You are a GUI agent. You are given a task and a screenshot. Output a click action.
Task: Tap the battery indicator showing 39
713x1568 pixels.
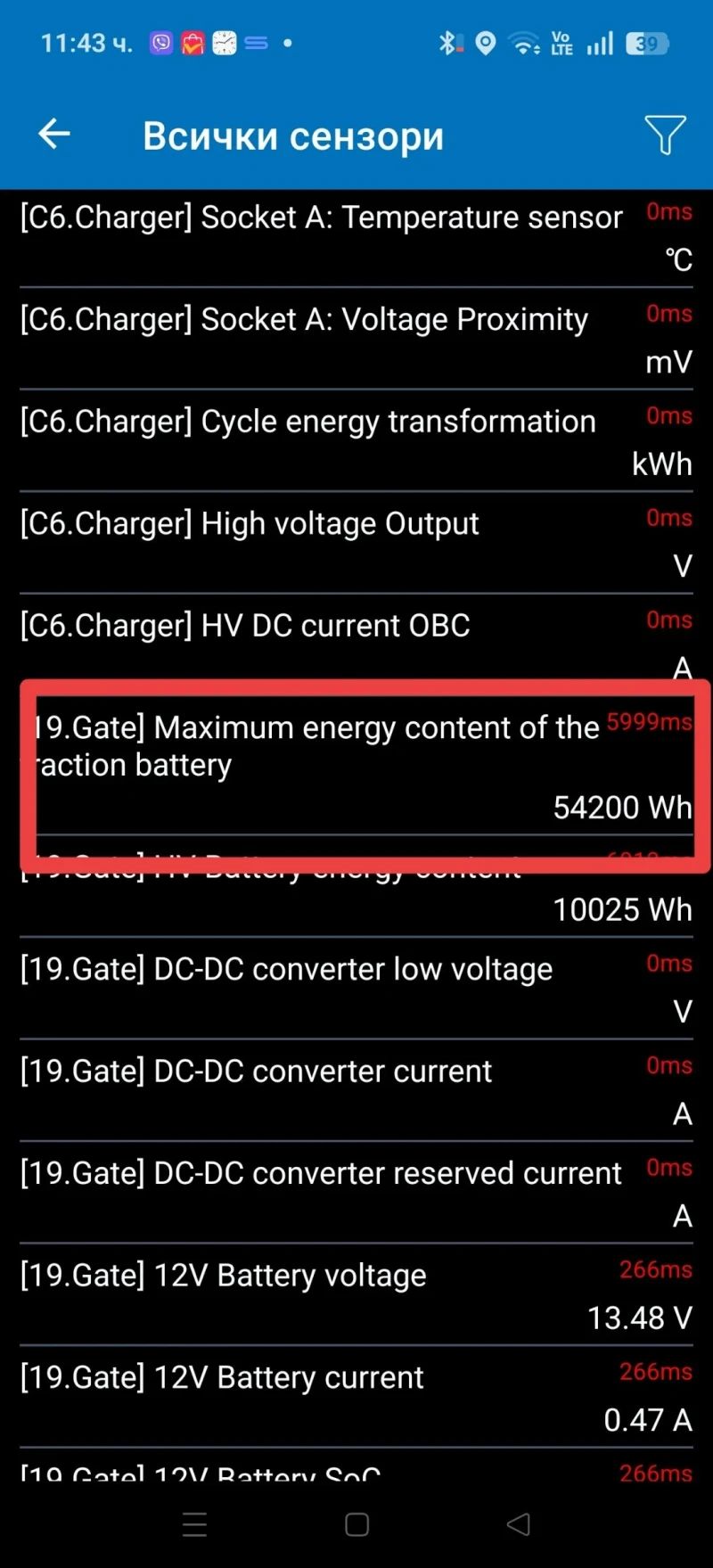click(646, 42)
